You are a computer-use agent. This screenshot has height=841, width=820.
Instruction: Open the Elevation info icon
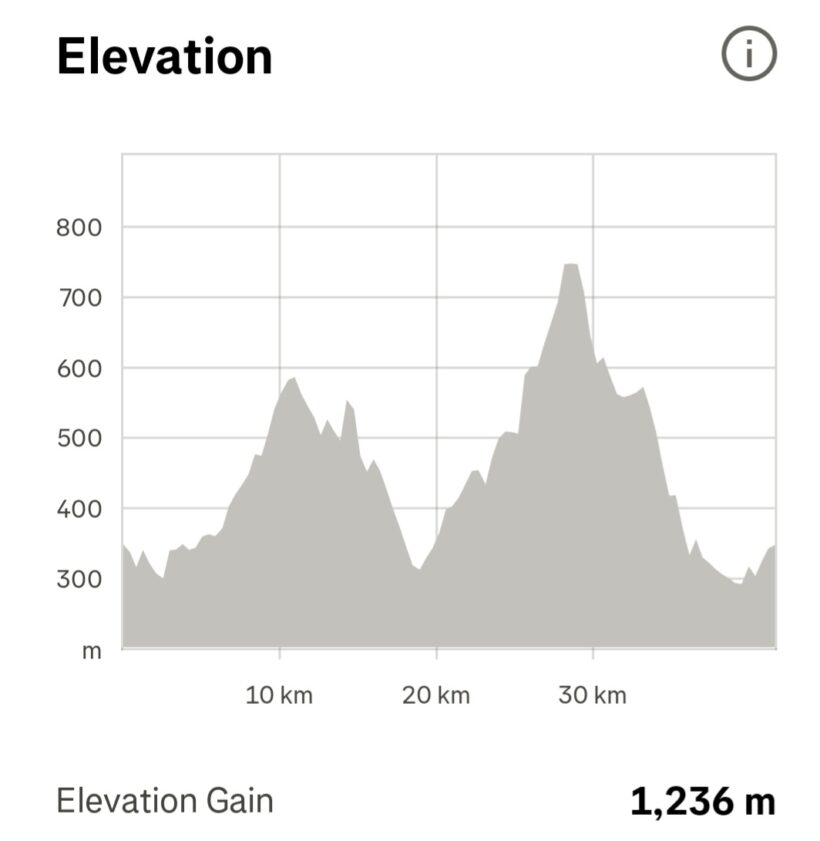pyautogui.click(x=748, y=56)
